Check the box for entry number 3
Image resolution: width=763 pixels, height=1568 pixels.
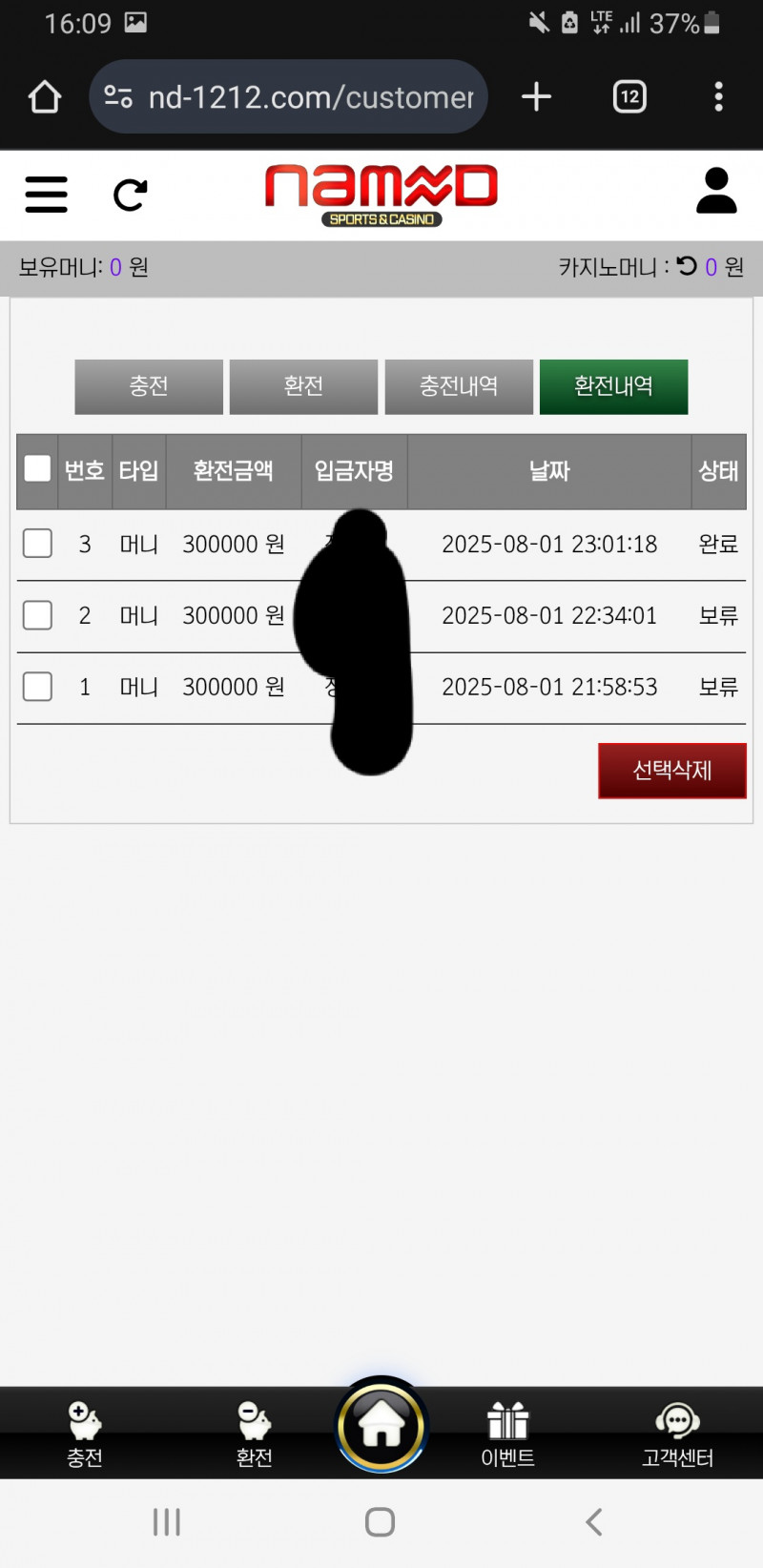(x=37, y=544)
